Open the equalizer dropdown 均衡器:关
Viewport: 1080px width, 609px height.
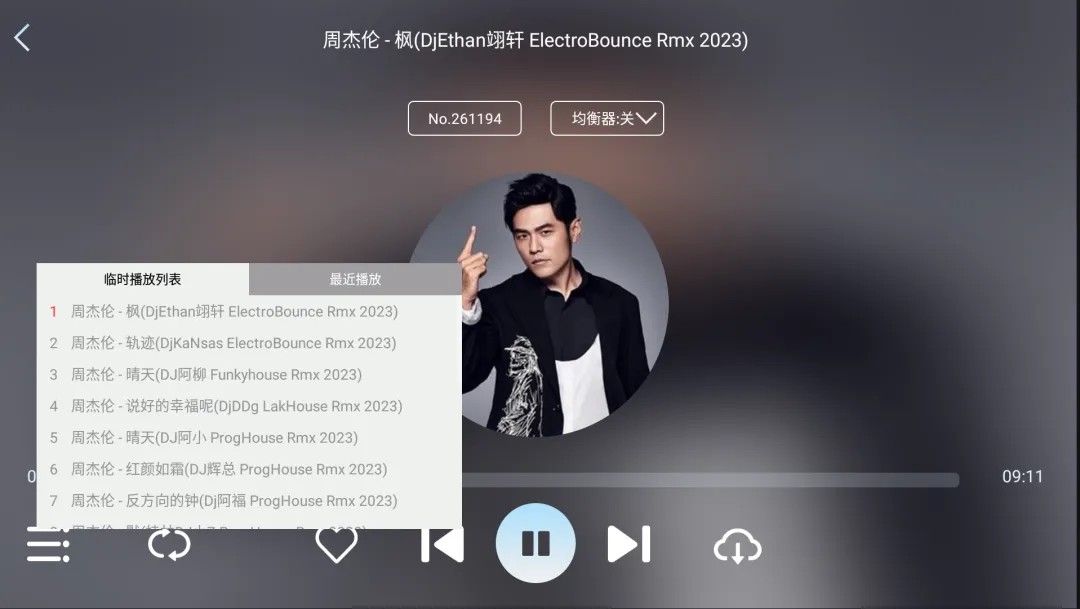(607, 118)
